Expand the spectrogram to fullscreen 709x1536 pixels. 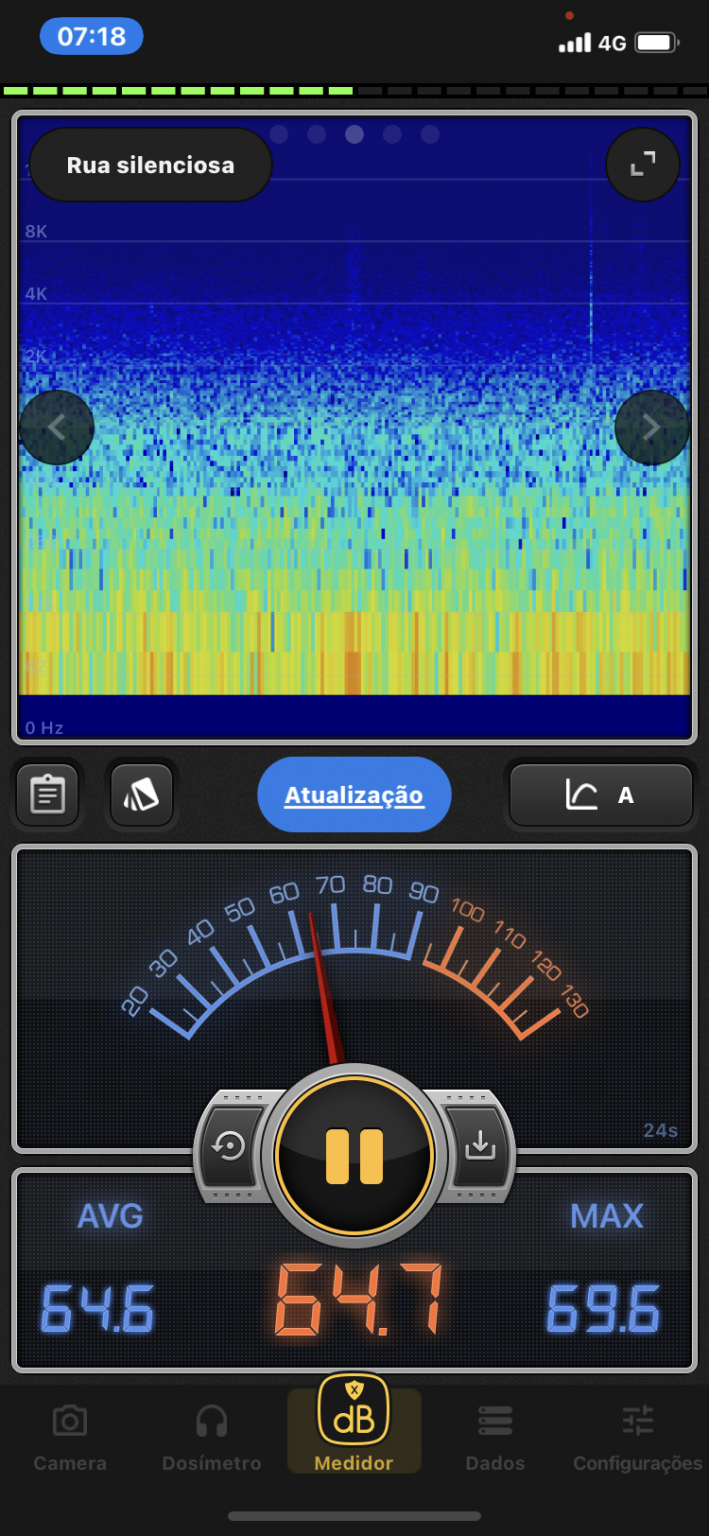642,165
